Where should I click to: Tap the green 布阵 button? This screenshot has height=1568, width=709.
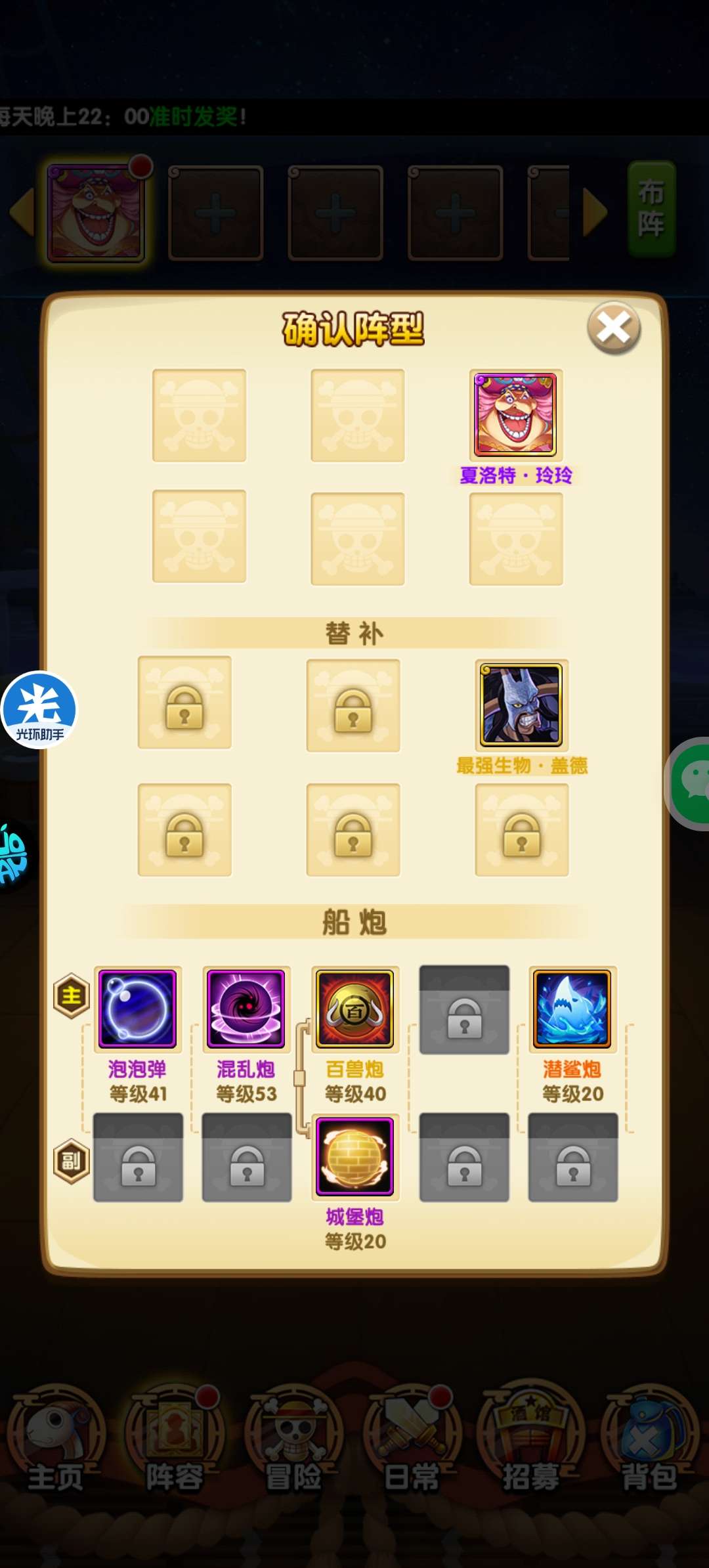pyautogui.click(x=651, y=209)
